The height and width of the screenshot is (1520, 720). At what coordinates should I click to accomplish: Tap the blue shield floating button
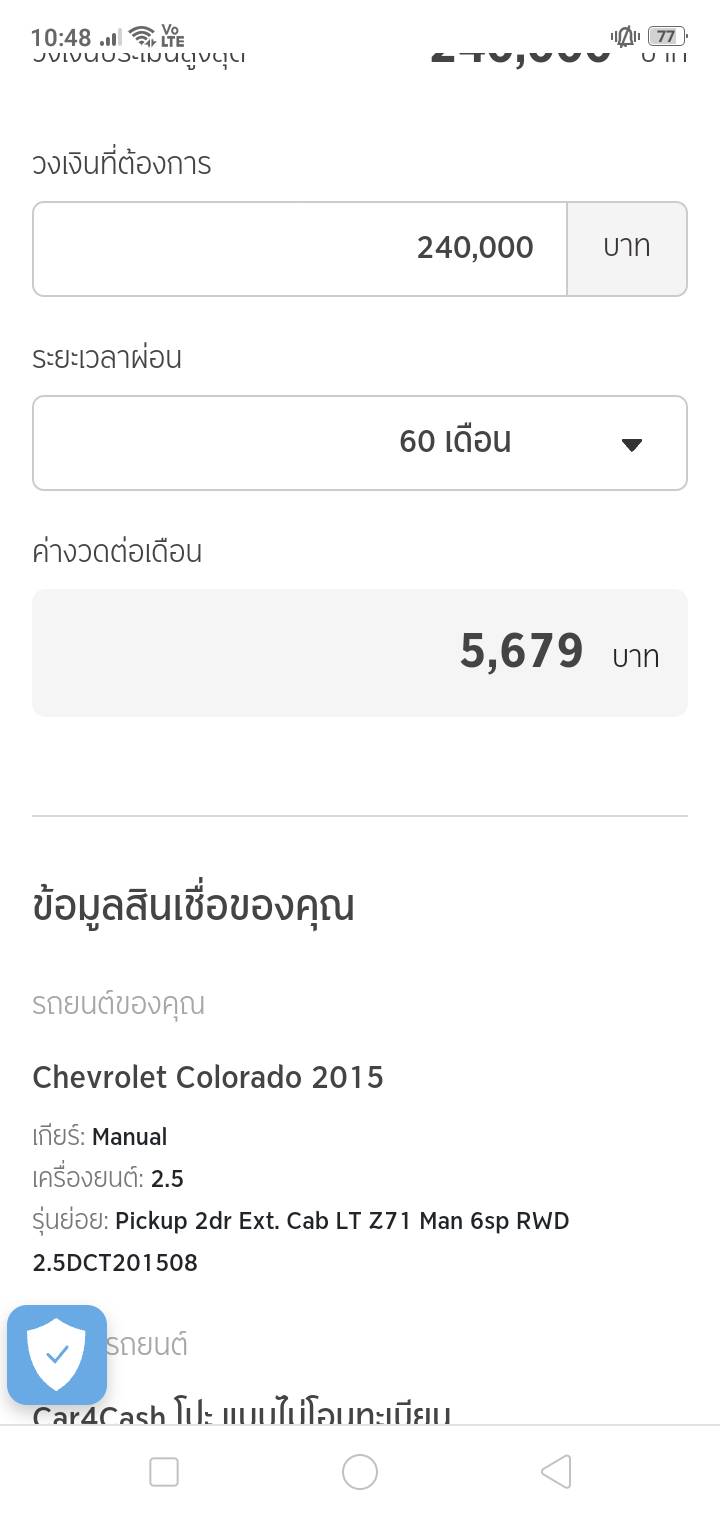click(57, 1355)
